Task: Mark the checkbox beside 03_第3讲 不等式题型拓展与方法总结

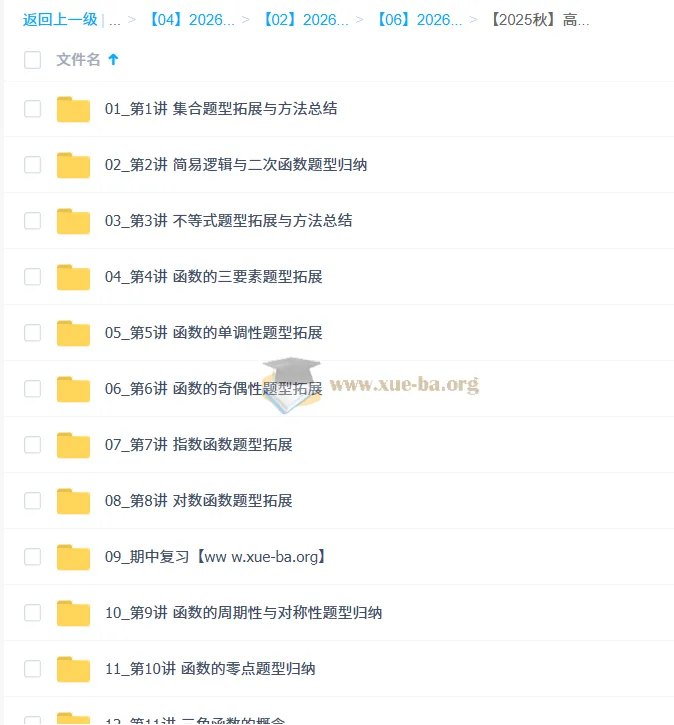Action: point(33,220)
